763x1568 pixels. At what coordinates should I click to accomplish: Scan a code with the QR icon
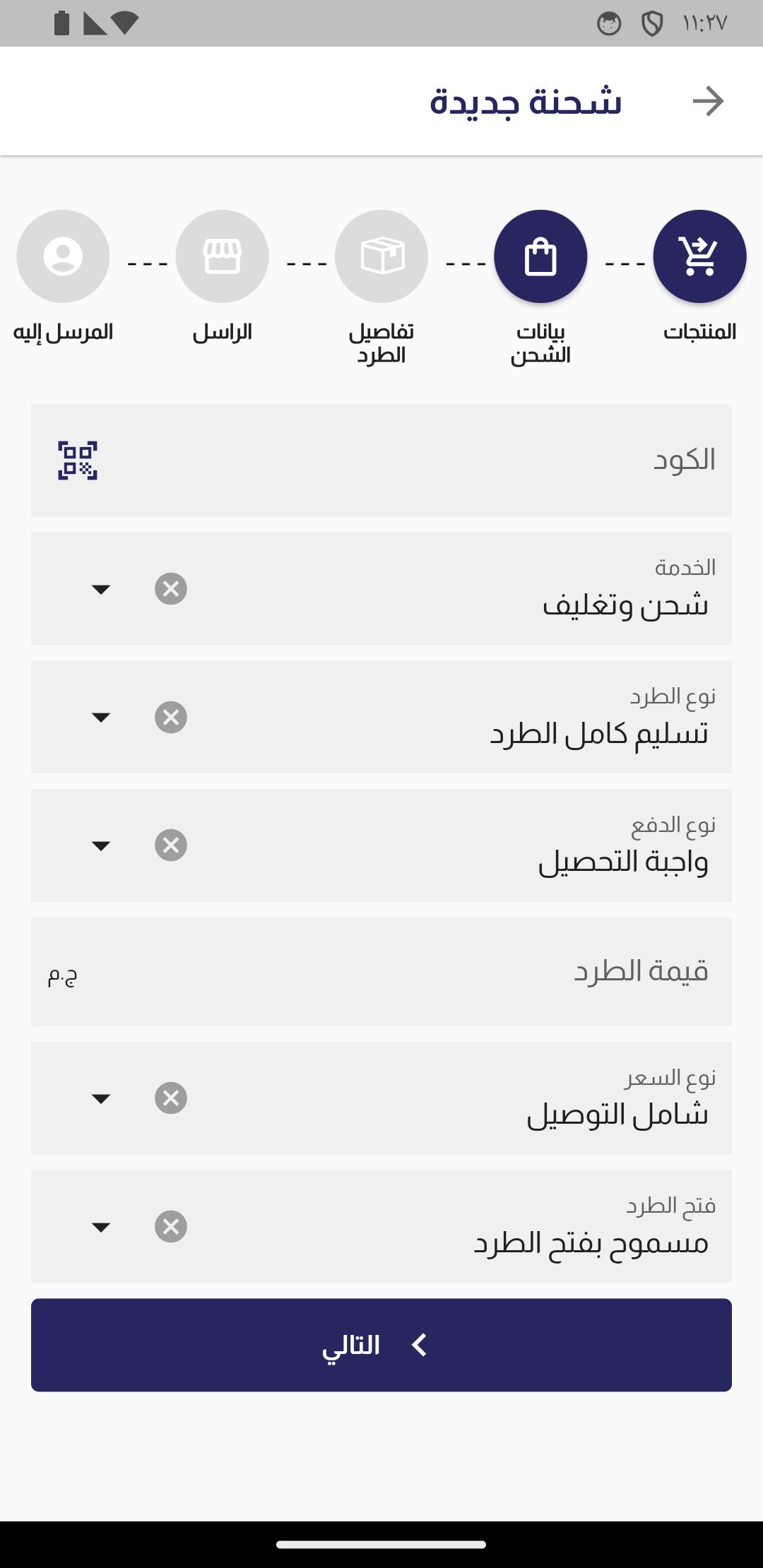[x=77, y=461]
